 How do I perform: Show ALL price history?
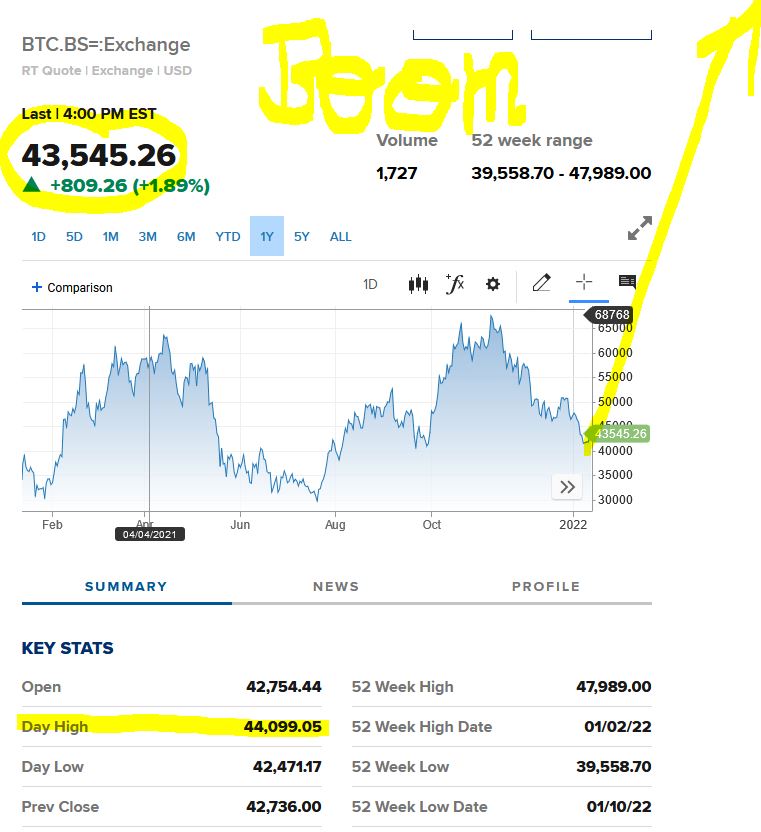point(340,237)
